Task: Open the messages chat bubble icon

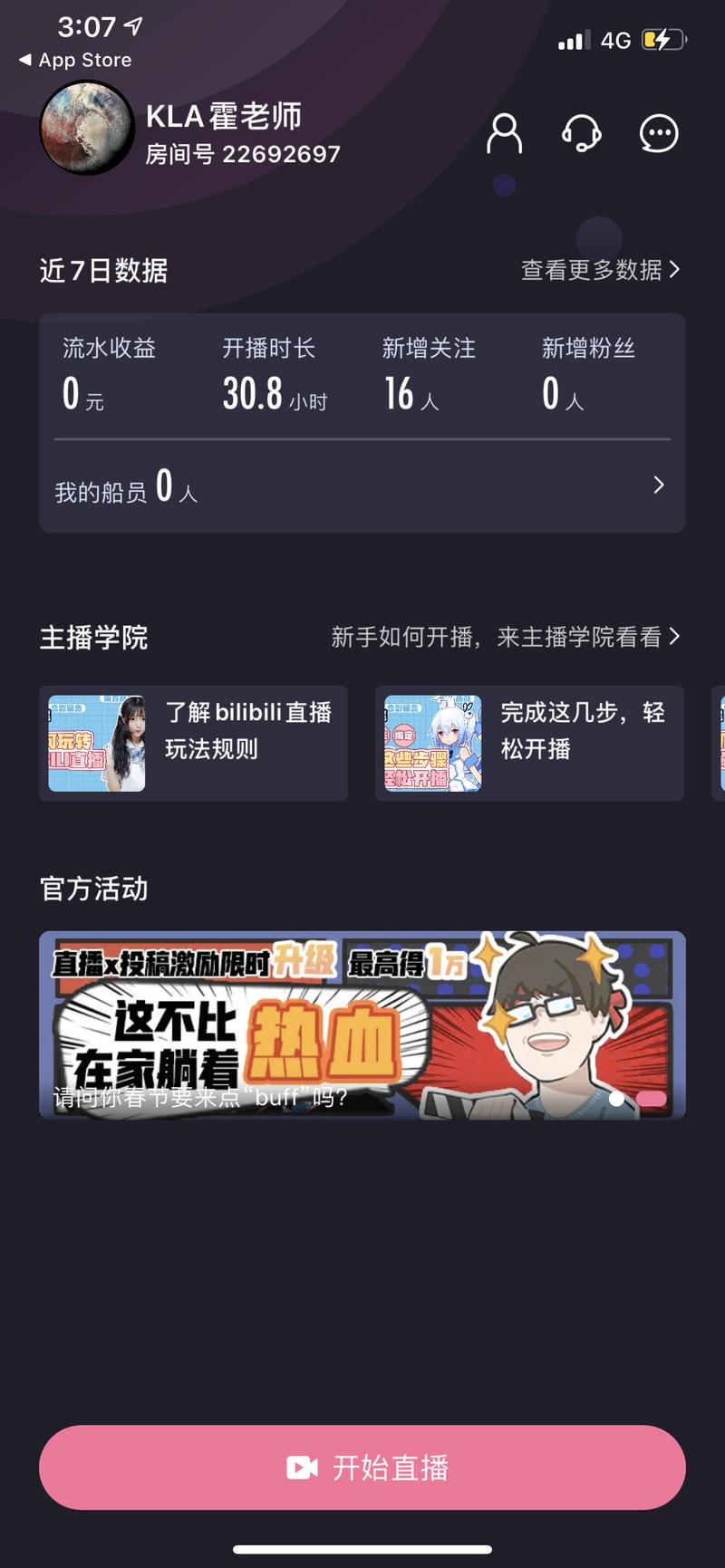Action: click(659, 133)
